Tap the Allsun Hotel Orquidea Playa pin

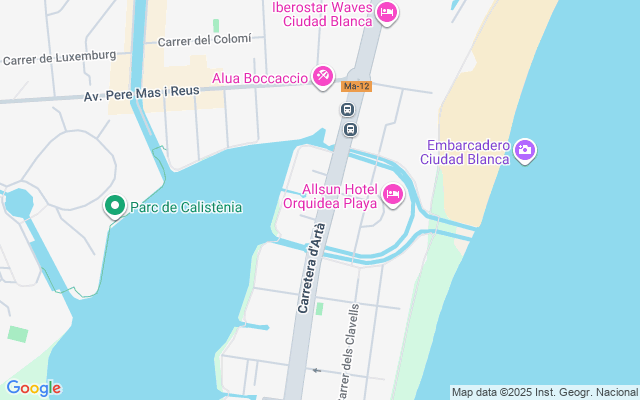pos(393,194)
